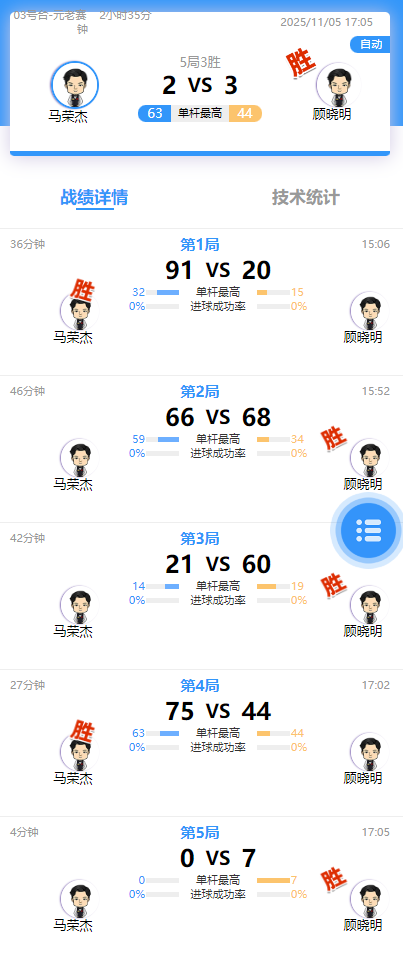Open frame 第2局 details
Screen dimensions: 403x959
coord(201,449)
